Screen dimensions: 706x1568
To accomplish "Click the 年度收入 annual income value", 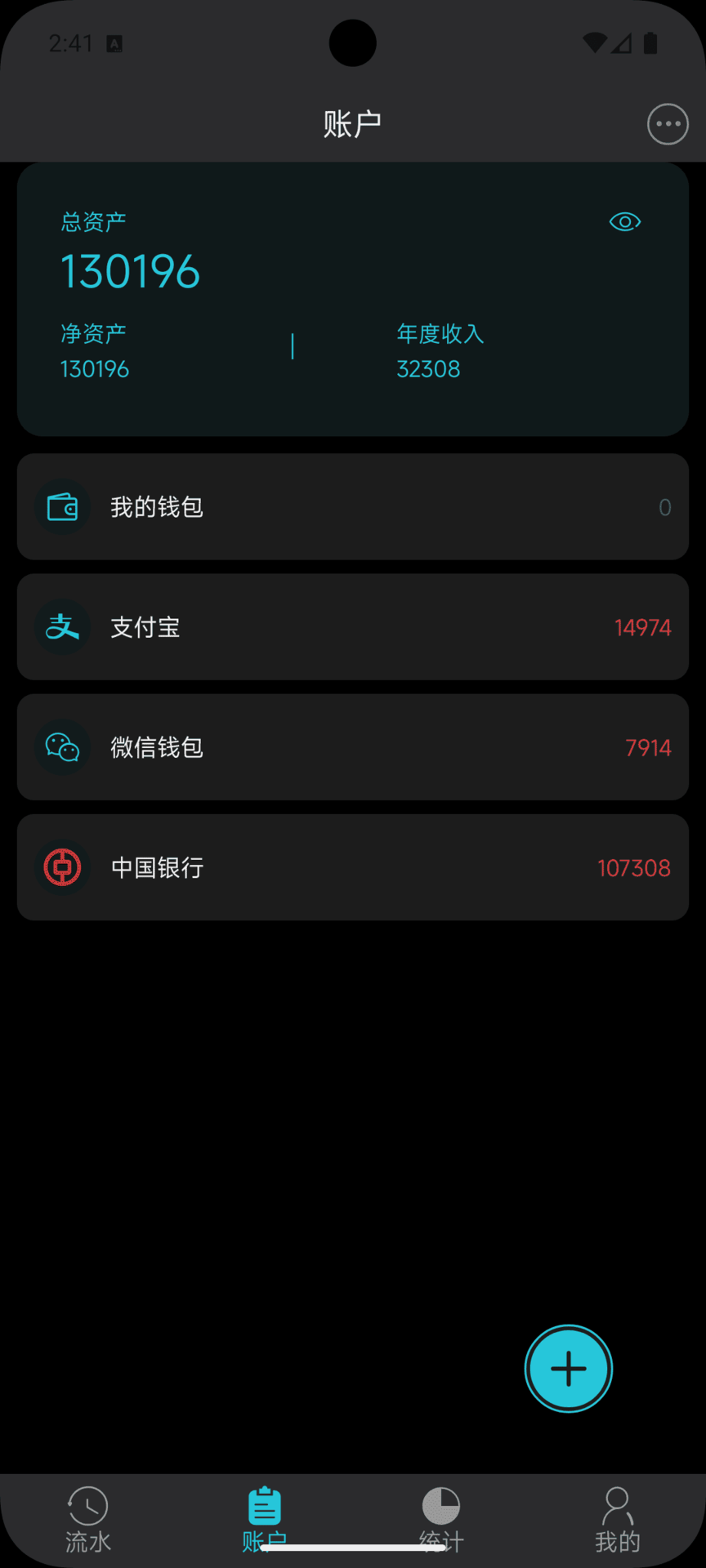I will [428, 368].
